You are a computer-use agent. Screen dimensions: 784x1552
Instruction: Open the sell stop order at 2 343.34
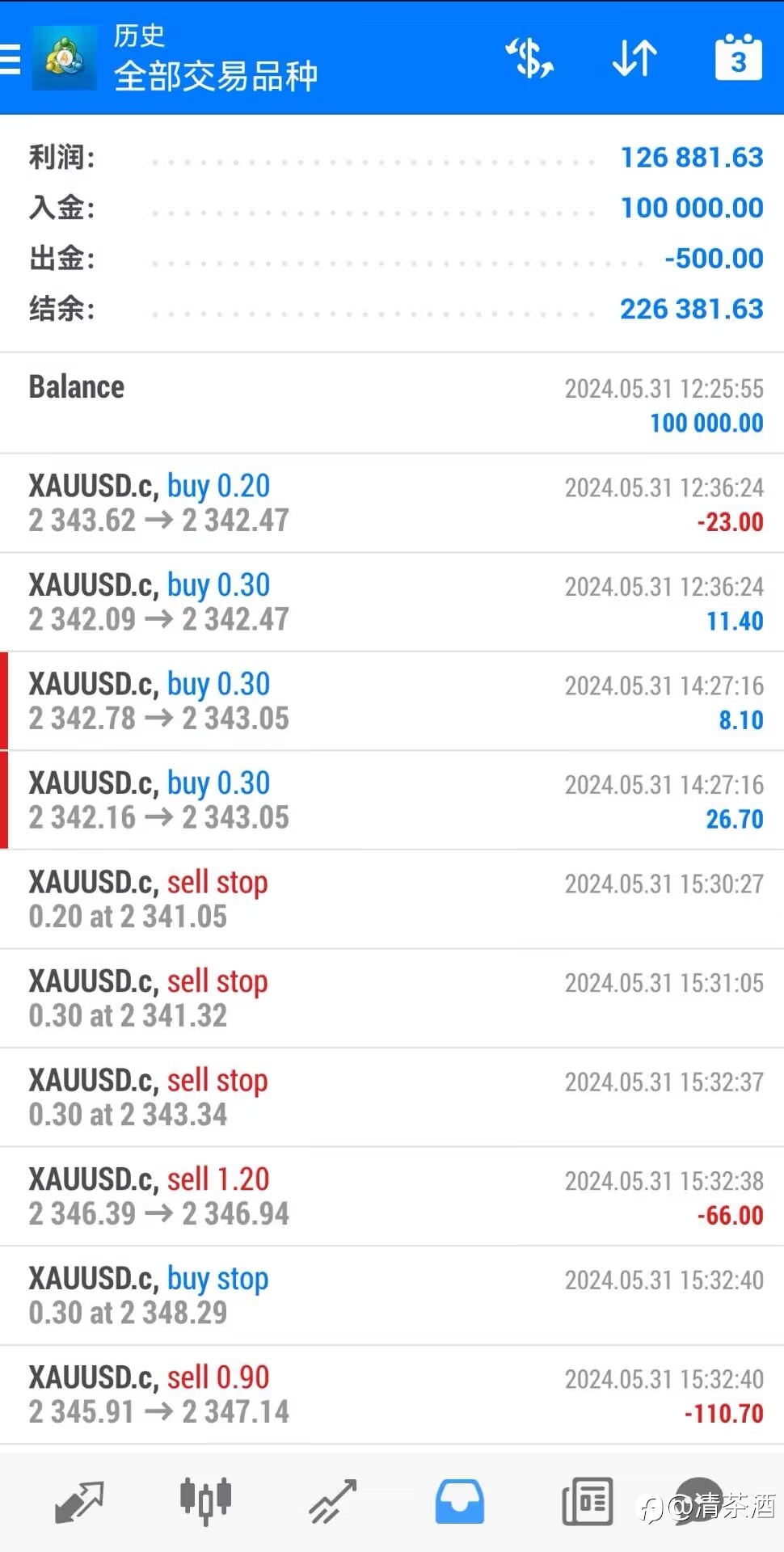click(x=392, y=1097)
